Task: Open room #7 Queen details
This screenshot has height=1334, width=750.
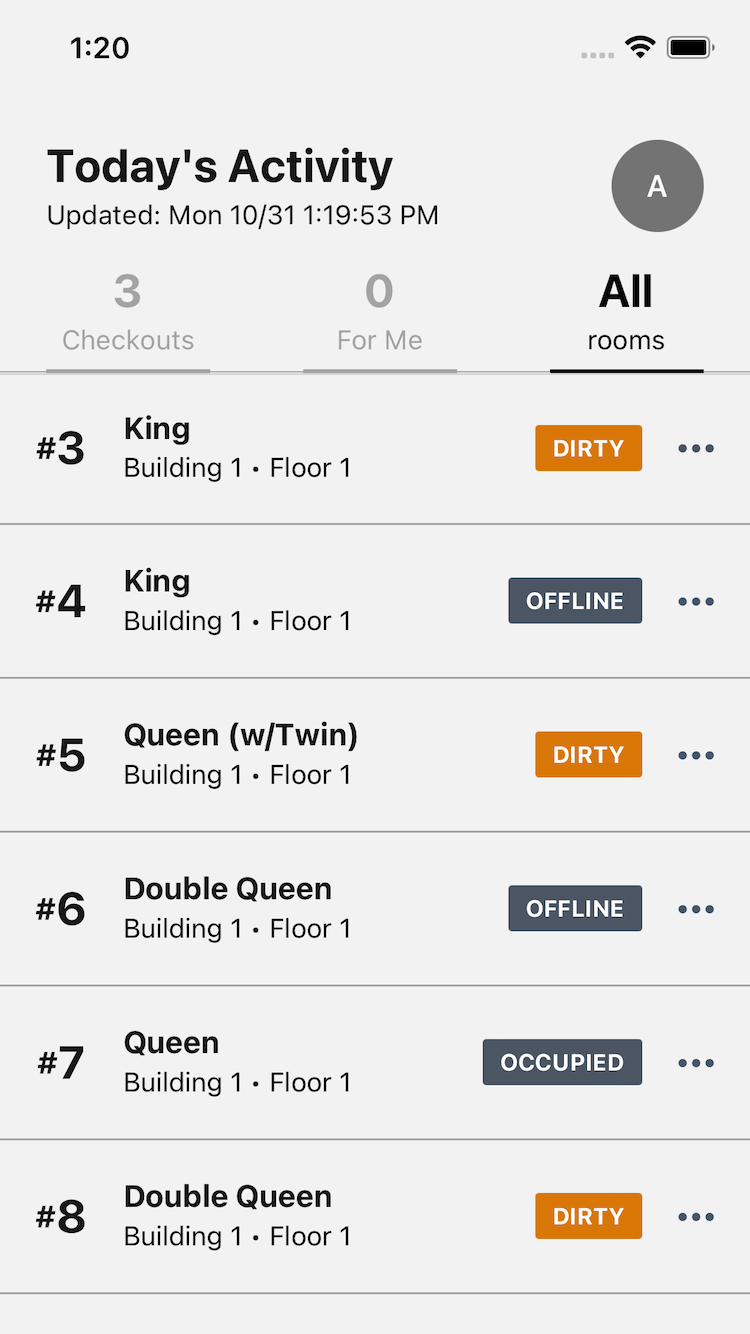Action: click(375, 1063)
